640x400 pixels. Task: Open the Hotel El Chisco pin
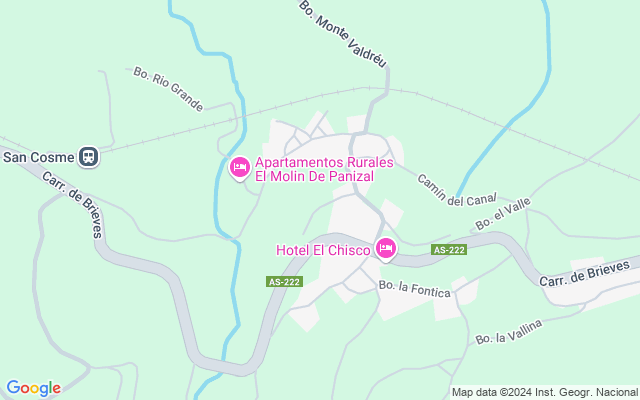click(x=386, y=249)
